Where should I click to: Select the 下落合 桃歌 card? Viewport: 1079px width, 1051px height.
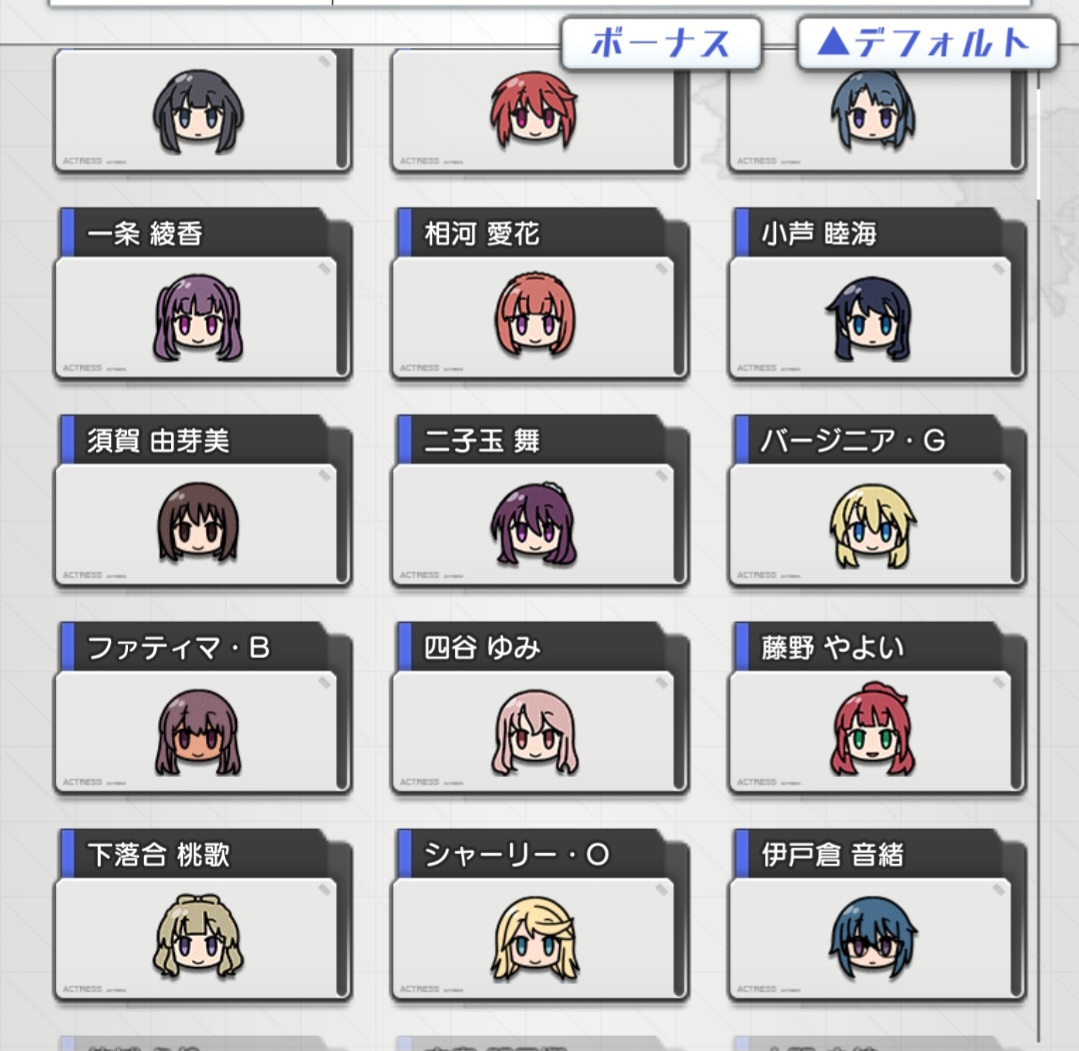203,915
